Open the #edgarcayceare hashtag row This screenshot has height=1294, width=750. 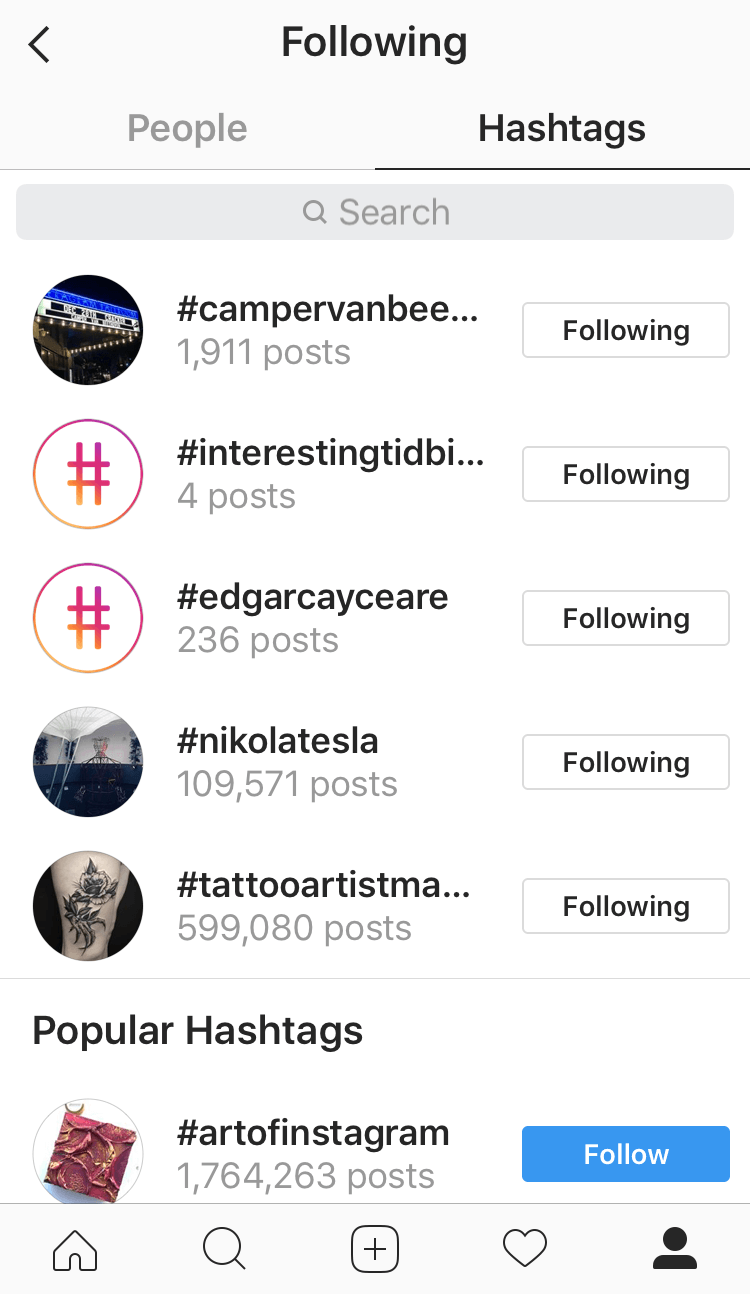312,598
